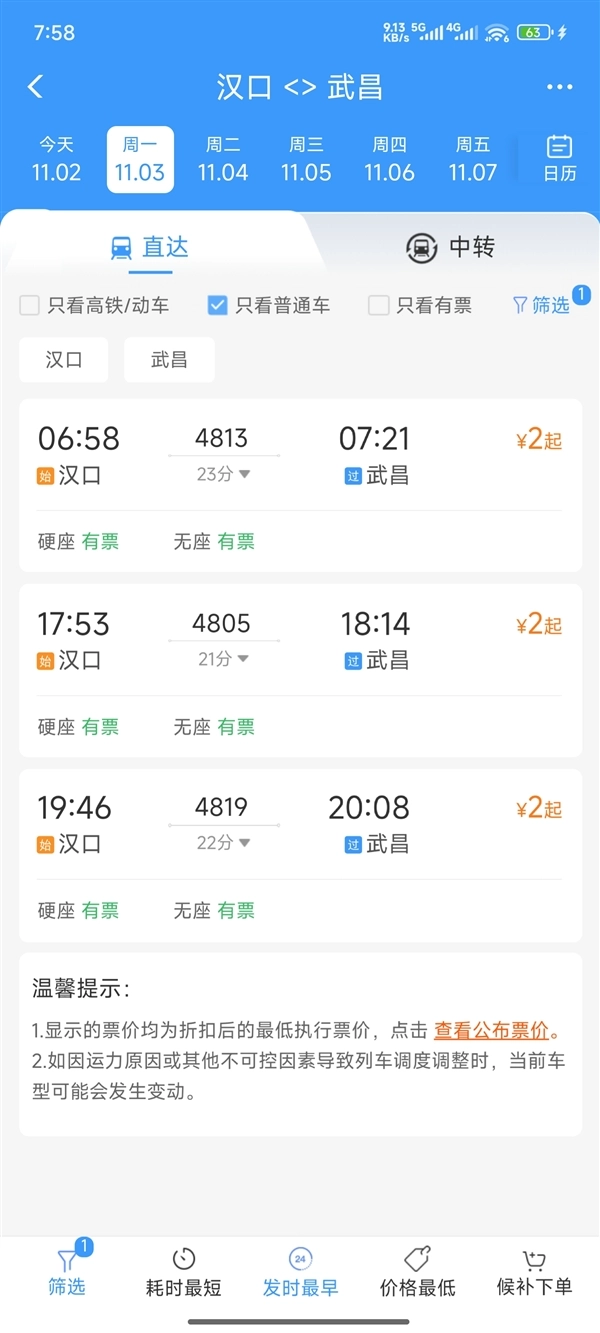This screenshot has width=600, height=1333.
Task: Open the 查看公布票价 link
Action: [491, 1030]
